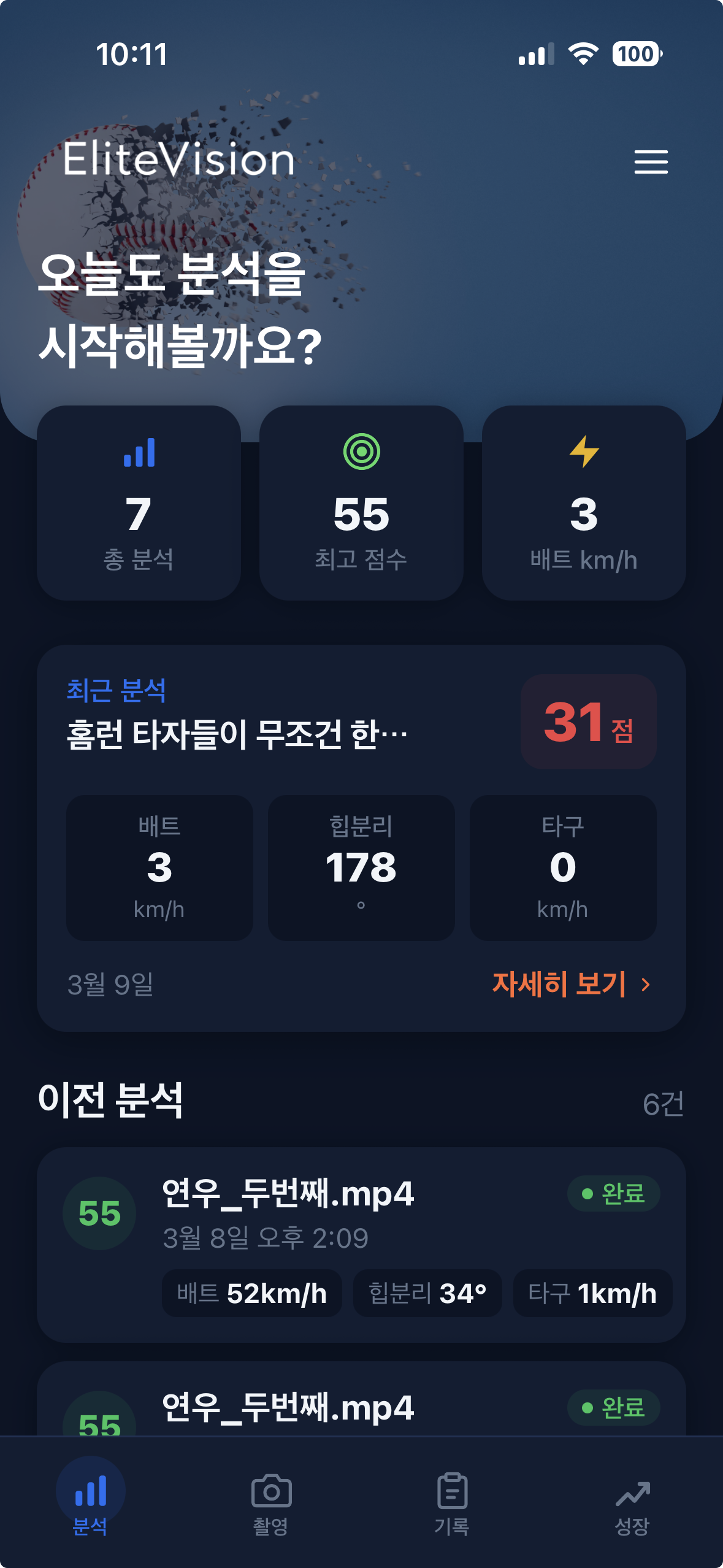Switch to the 촬영 tab
Screen dimensions: 723x1568
click(271, 1504)
